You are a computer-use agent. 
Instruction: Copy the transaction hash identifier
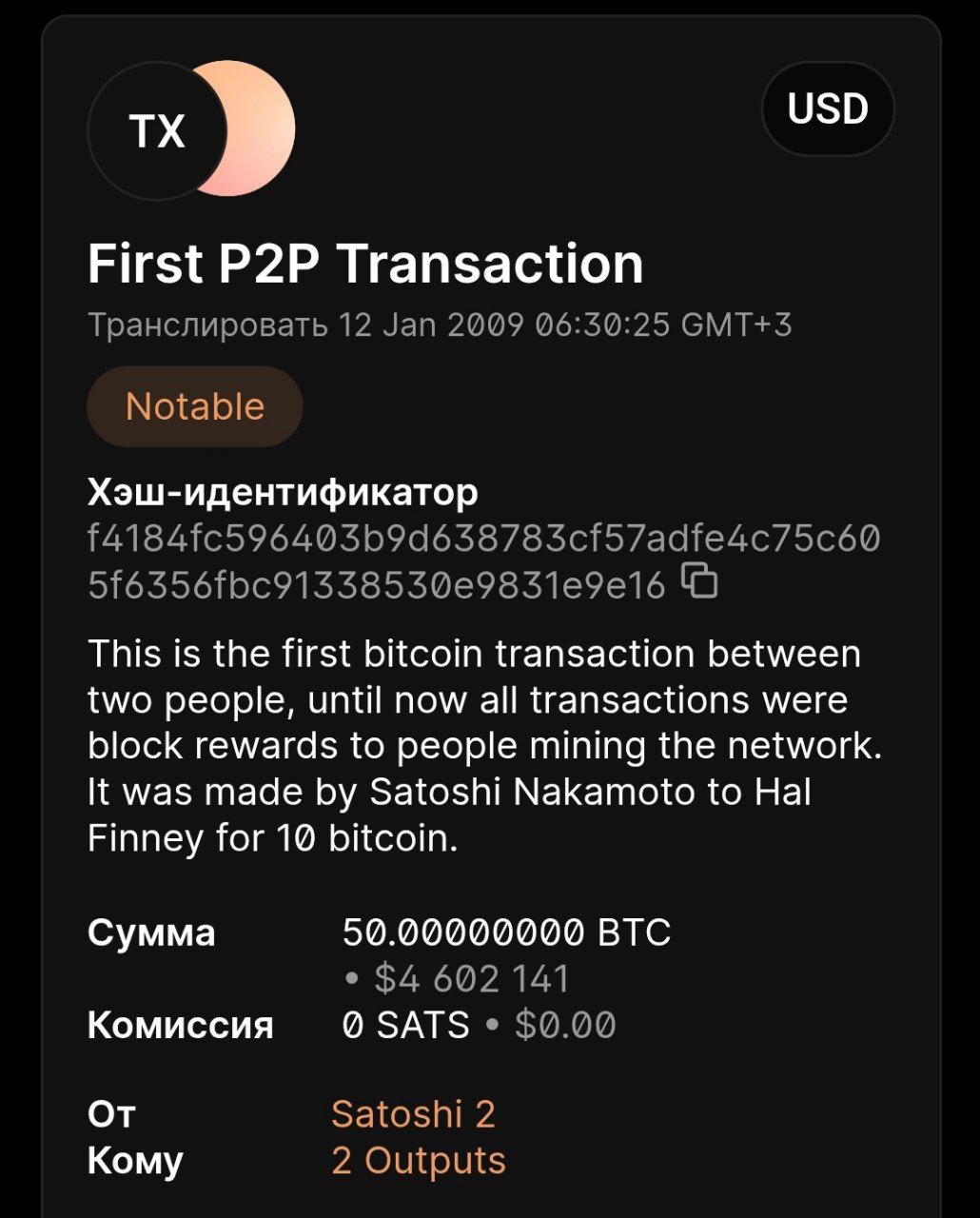point(701,580)
